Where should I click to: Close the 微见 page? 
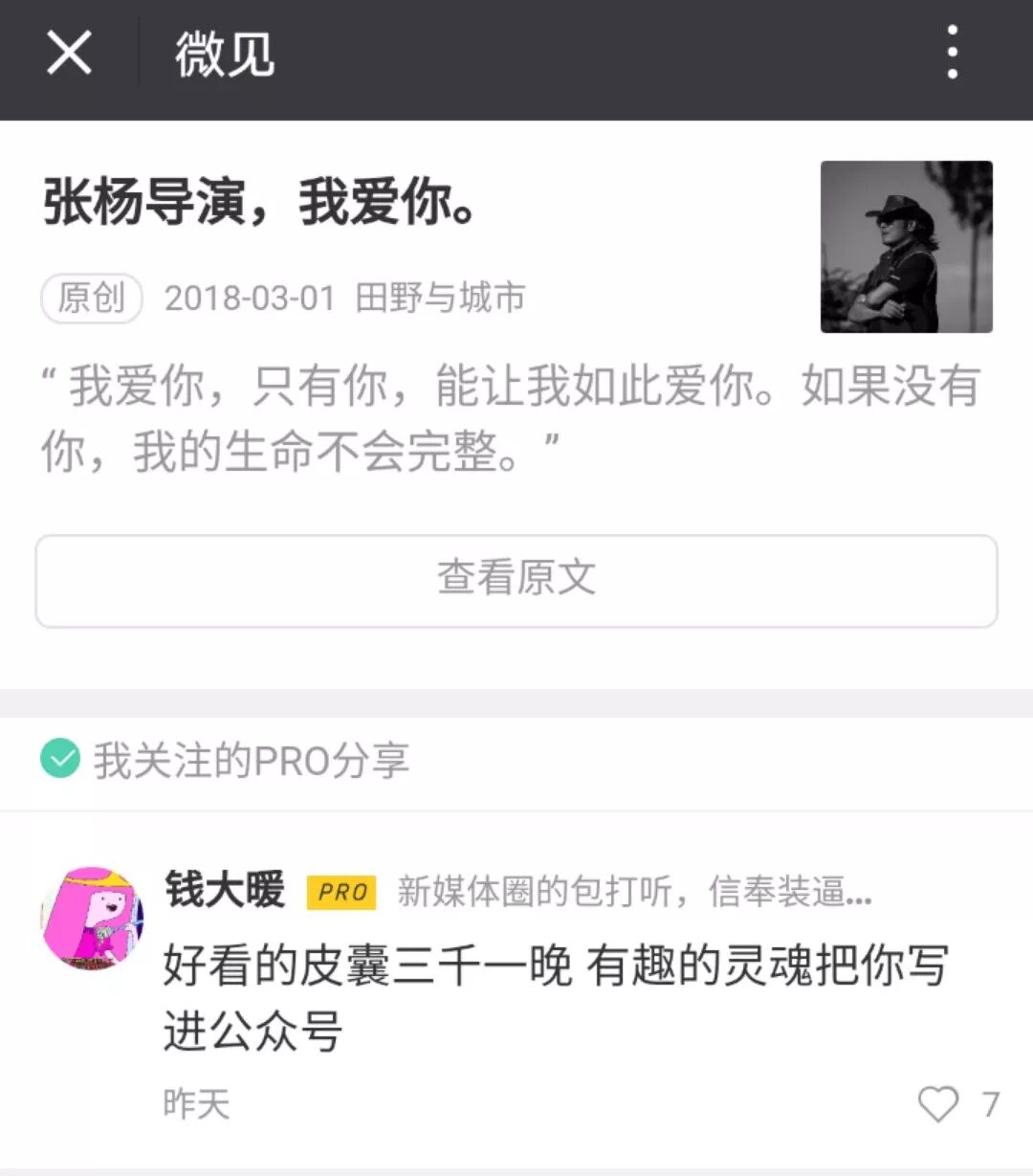(x=69, y=53)
